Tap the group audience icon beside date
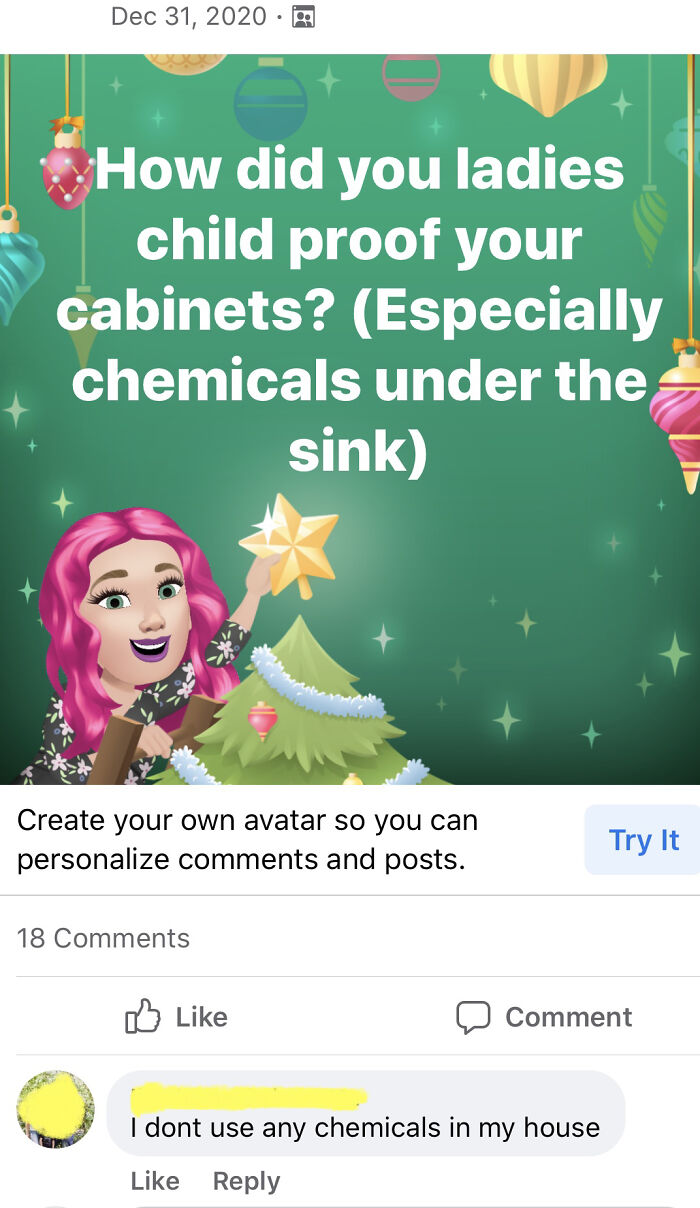This screenshot has height=1208, width=700. pos(303,17)
